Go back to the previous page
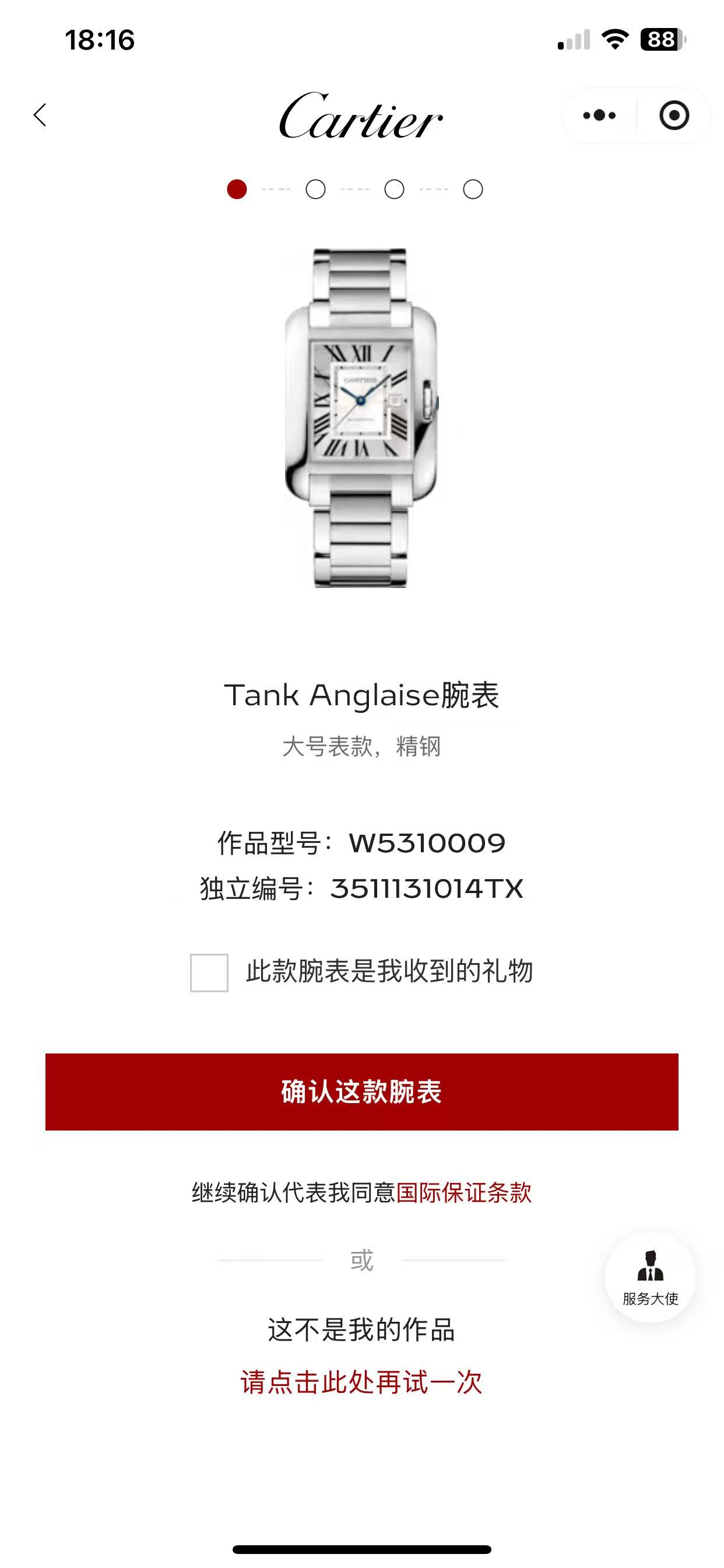This screenshot has width=724, height=1568. pos(40,115)
